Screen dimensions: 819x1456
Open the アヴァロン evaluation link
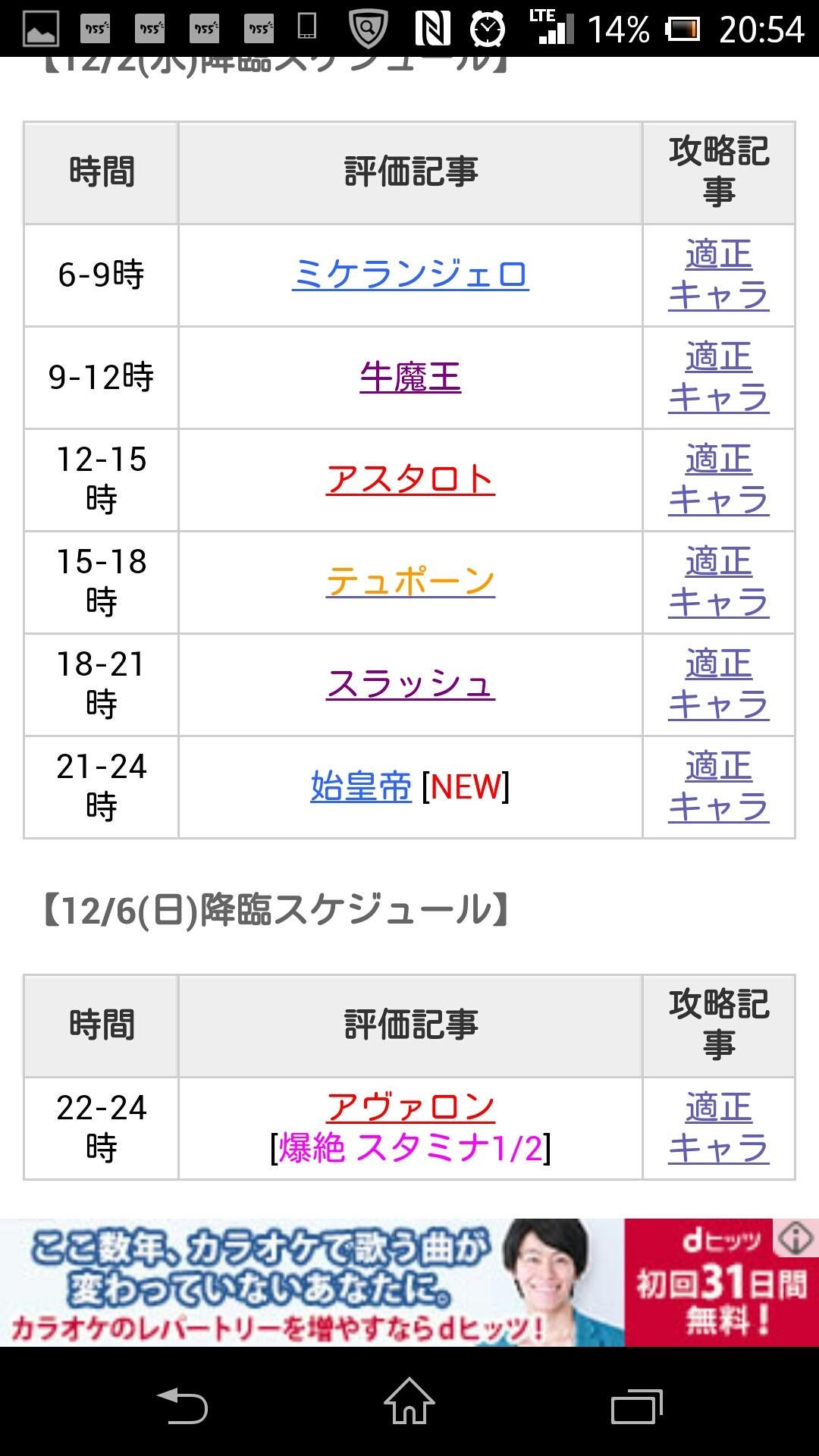click(410, 1108)
